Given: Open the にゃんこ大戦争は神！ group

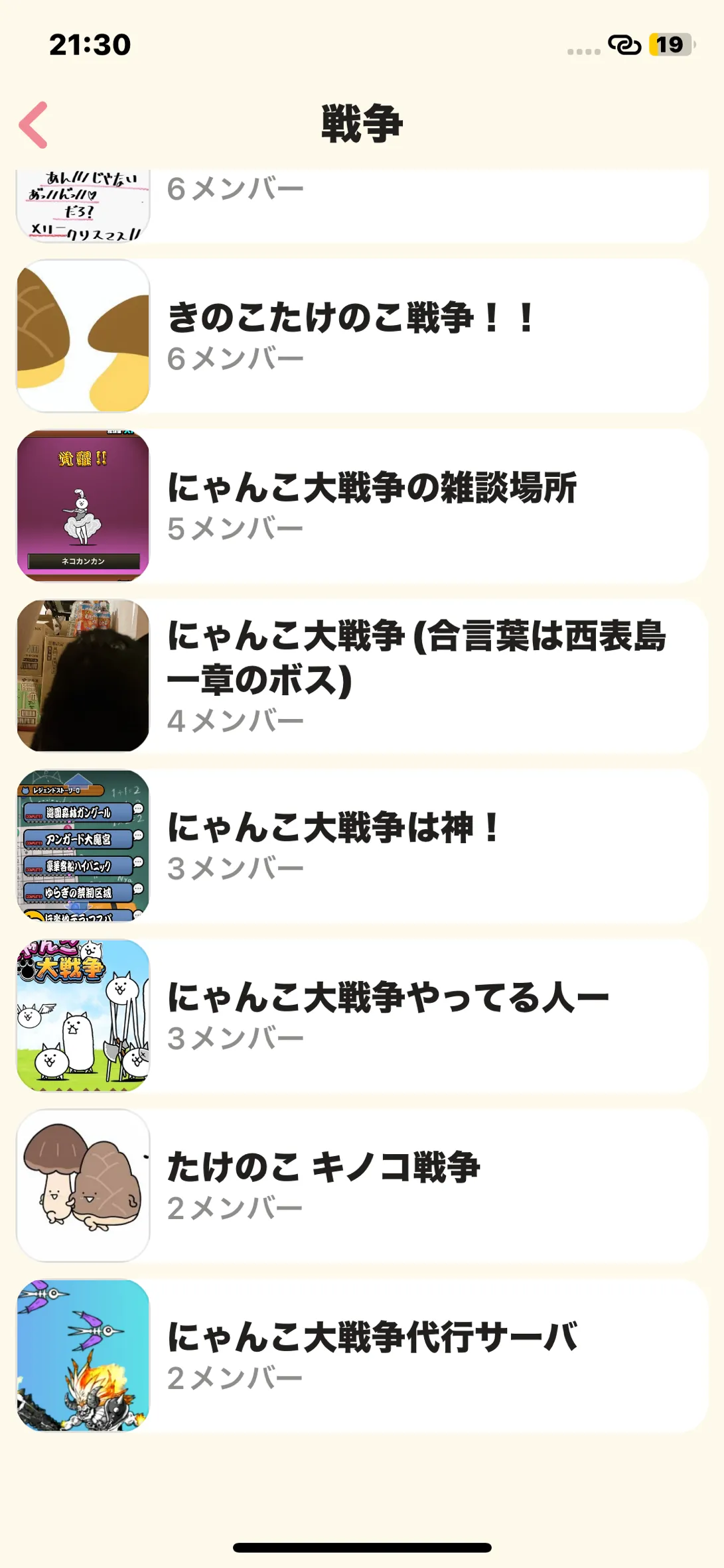Looking at the screenshot, I should pyautogui.click(x=362, y=845).
